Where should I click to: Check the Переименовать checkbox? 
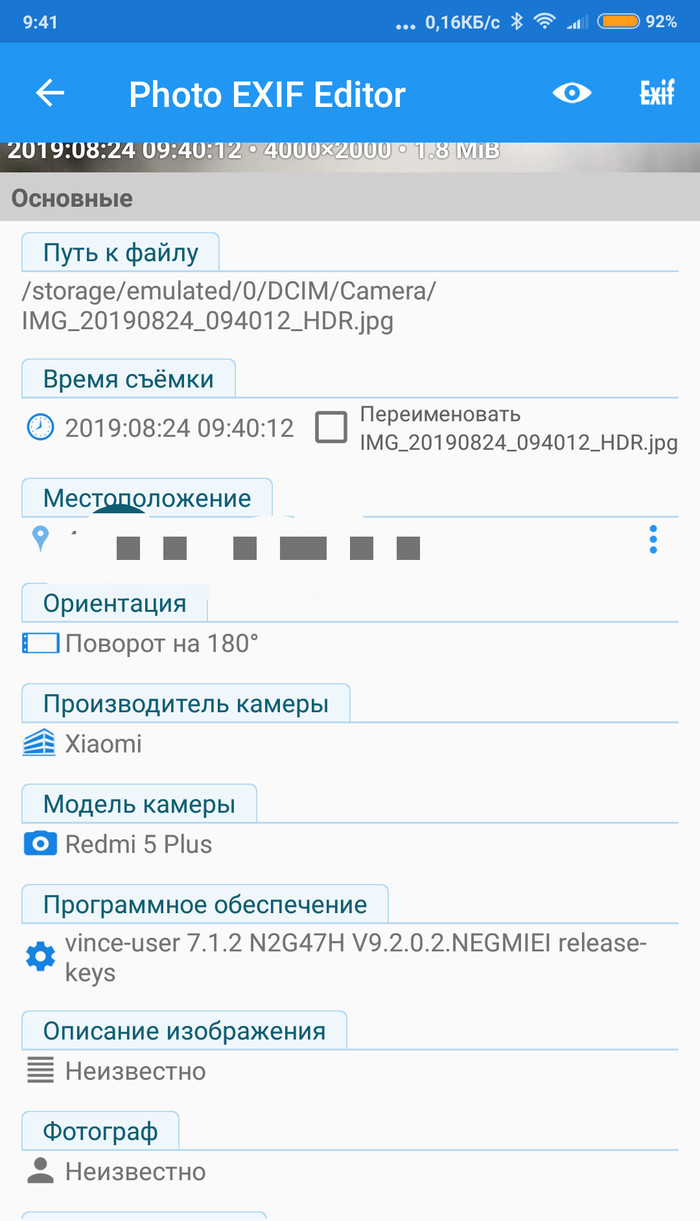pos(331,428)
